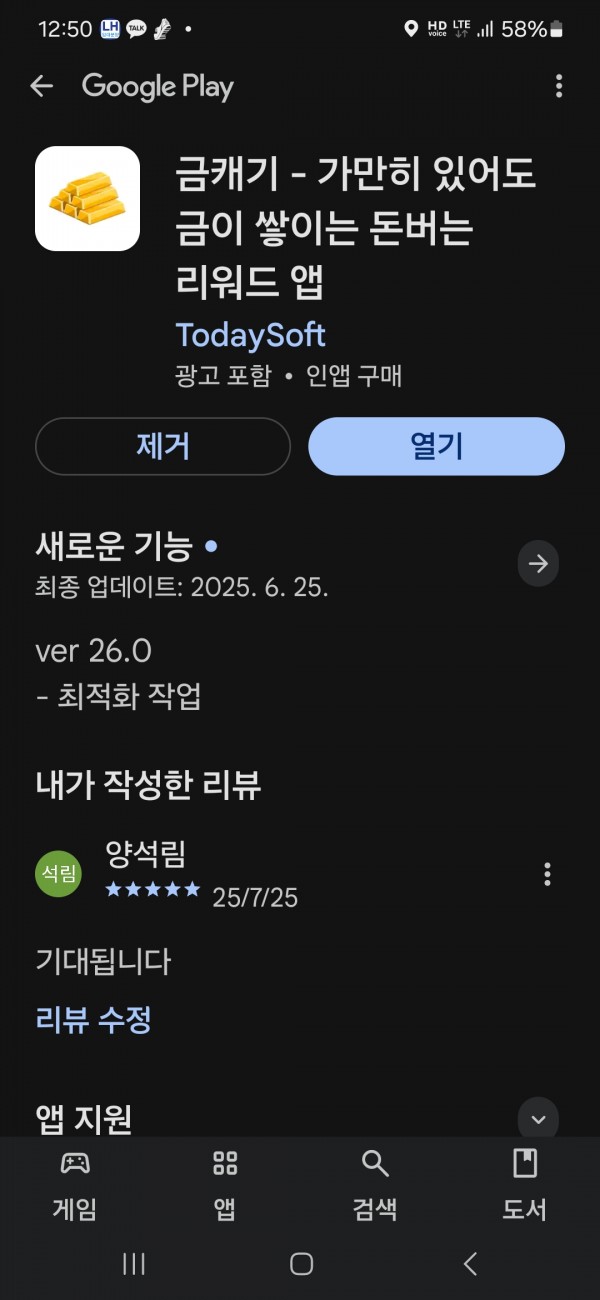
Task: Expand the 앱 지원 section
Action: 538,1118
